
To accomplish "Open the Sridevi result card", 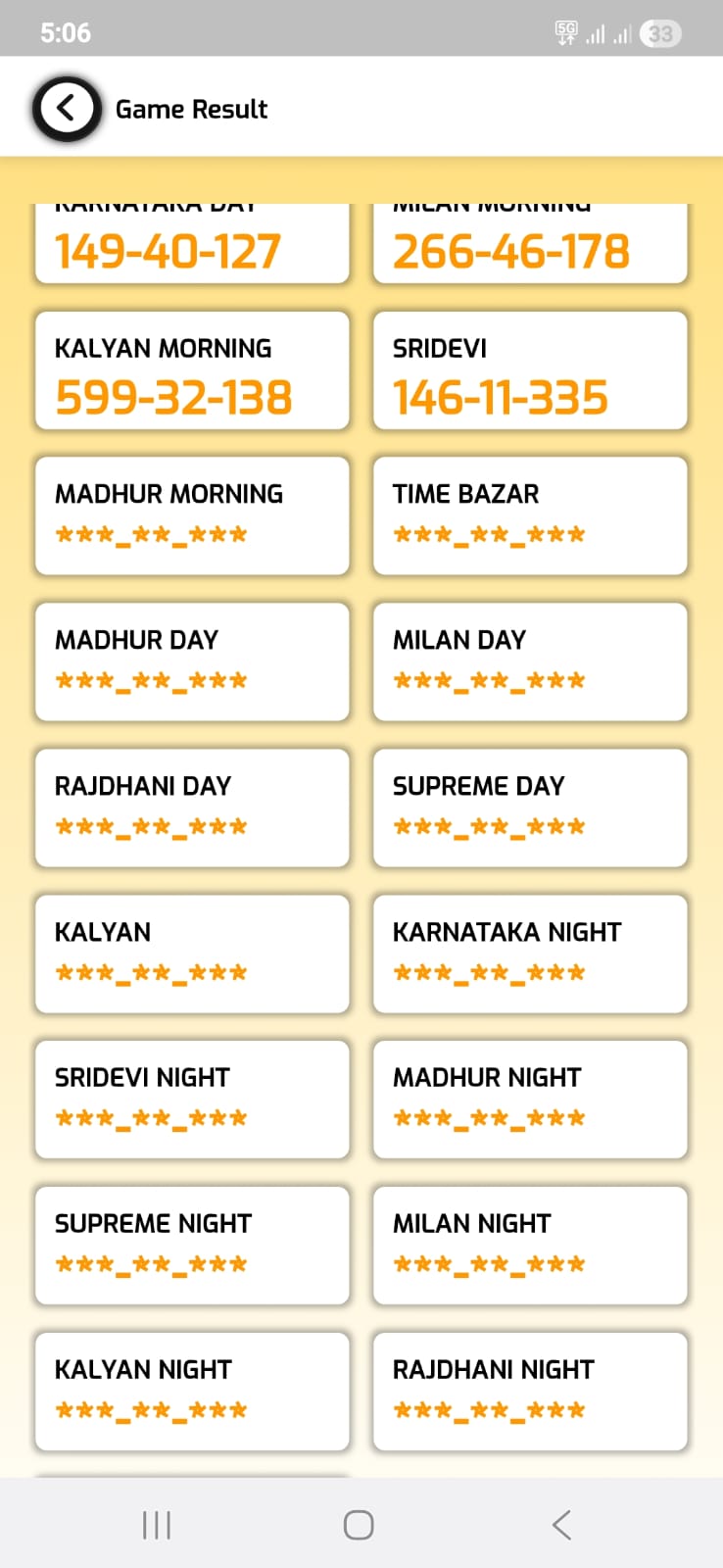I will tap(530, 371).
